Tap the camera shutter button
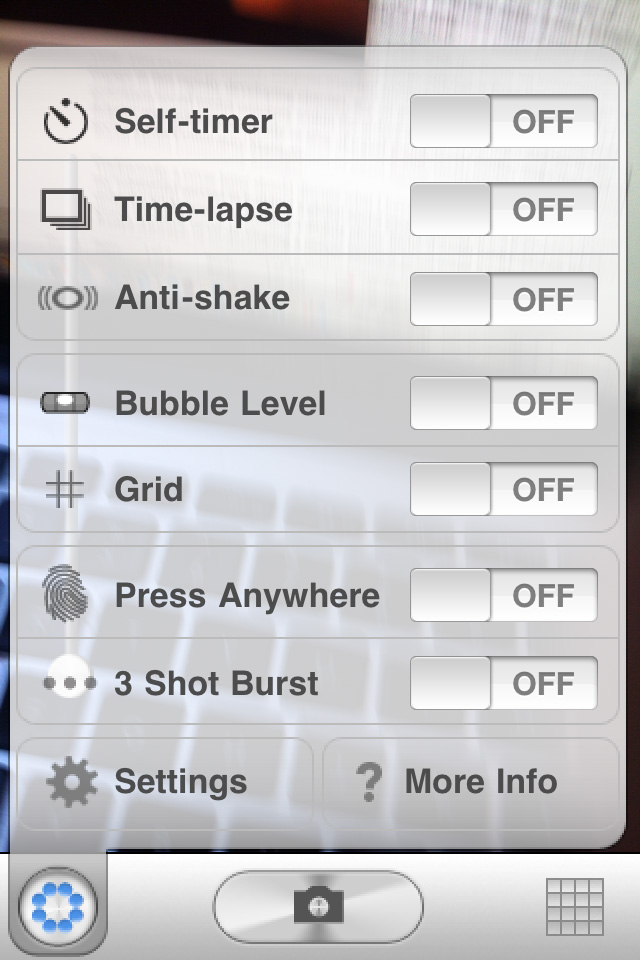Viewport: 640px width, 960px height. (x=318, y=906)
